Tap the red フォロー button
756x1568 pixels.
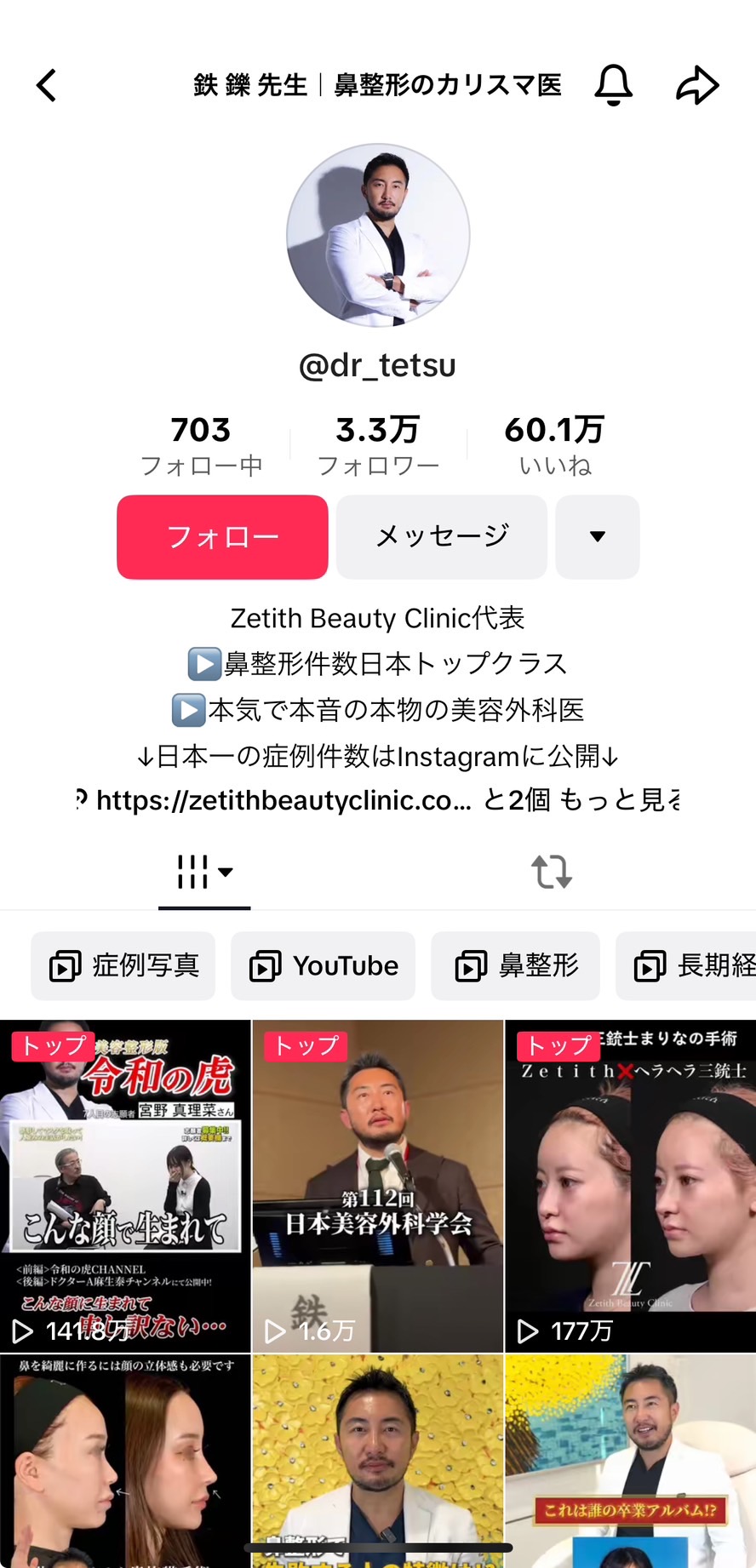click(x=222, y=536)
